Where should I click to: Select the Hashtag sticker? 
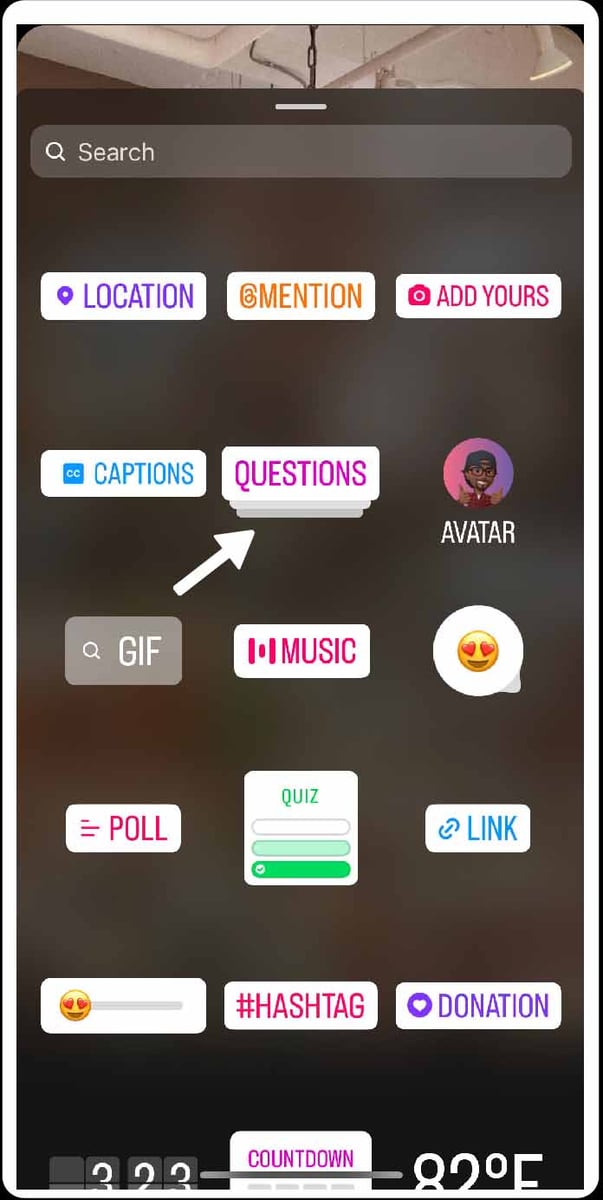click(301, 1005)
